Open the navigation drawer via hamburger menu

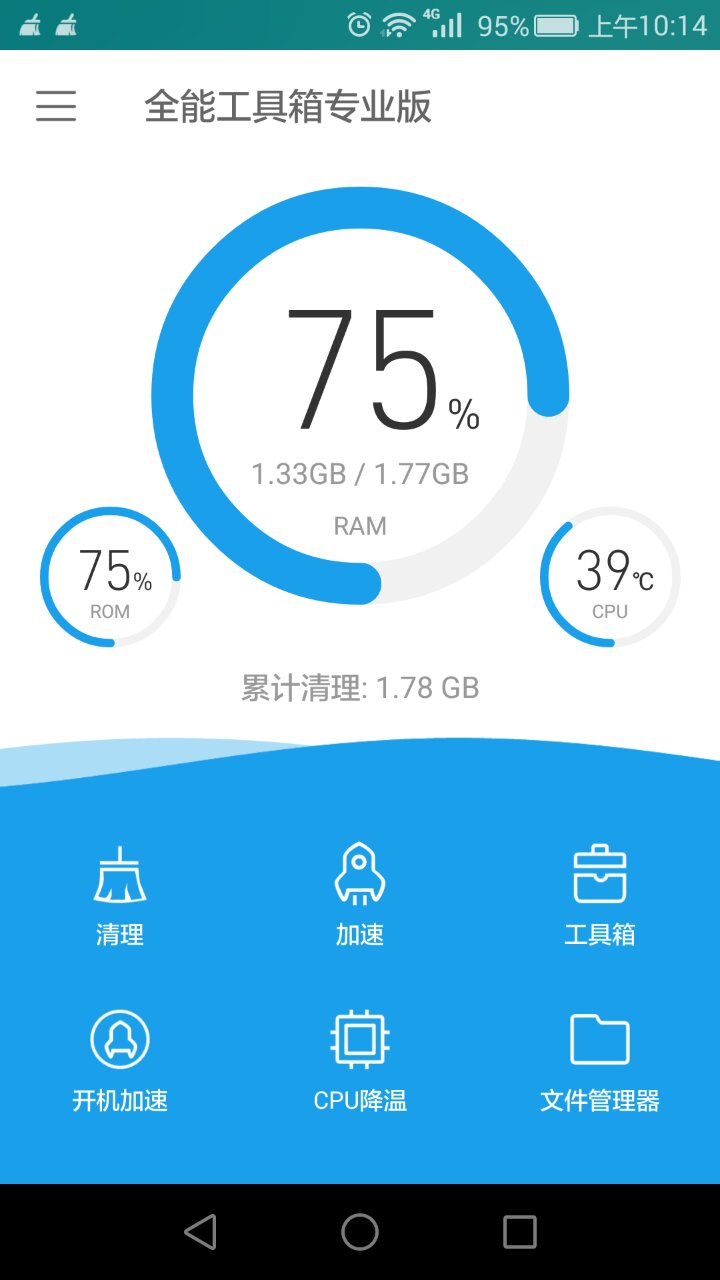tap(56, 107)
